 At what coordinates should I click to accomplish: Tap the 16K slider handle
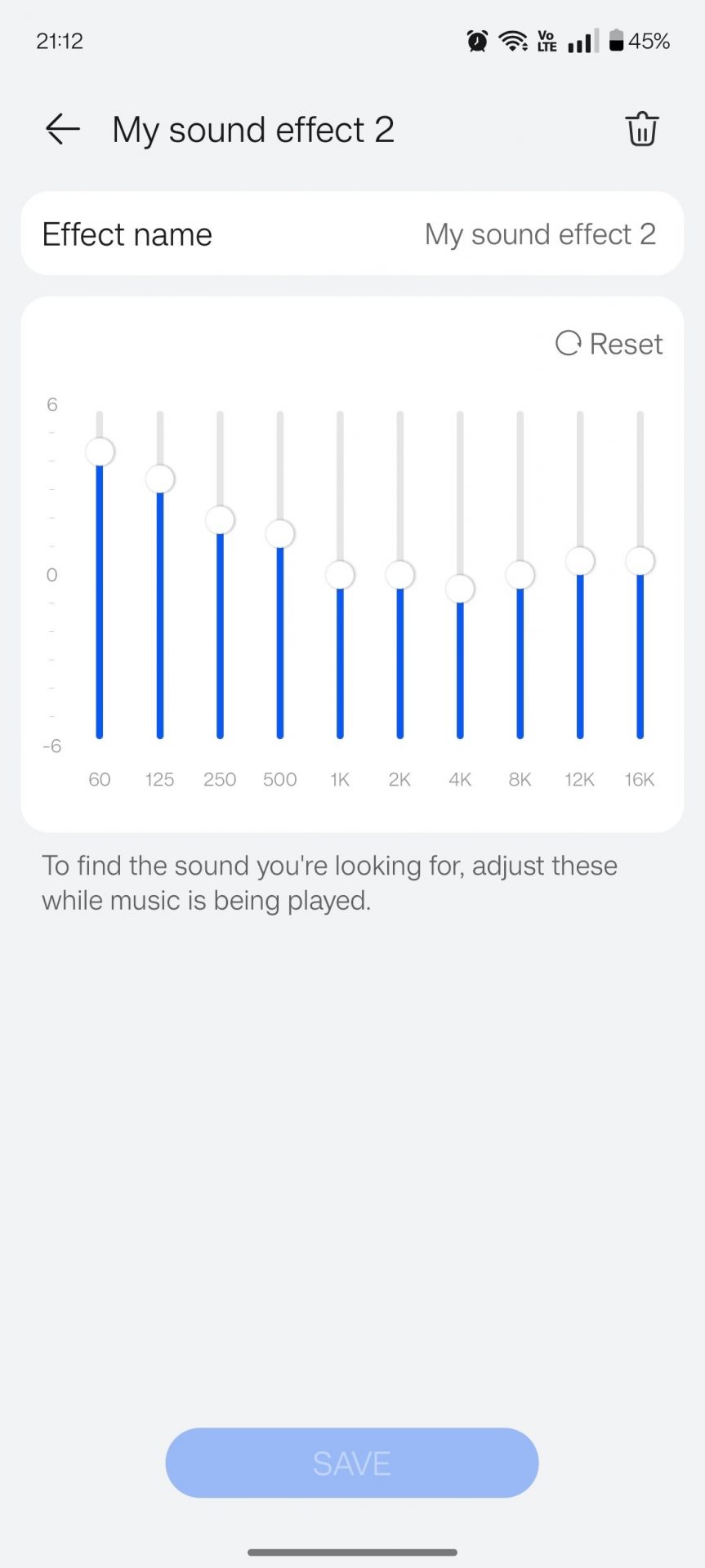coord(640,561)
